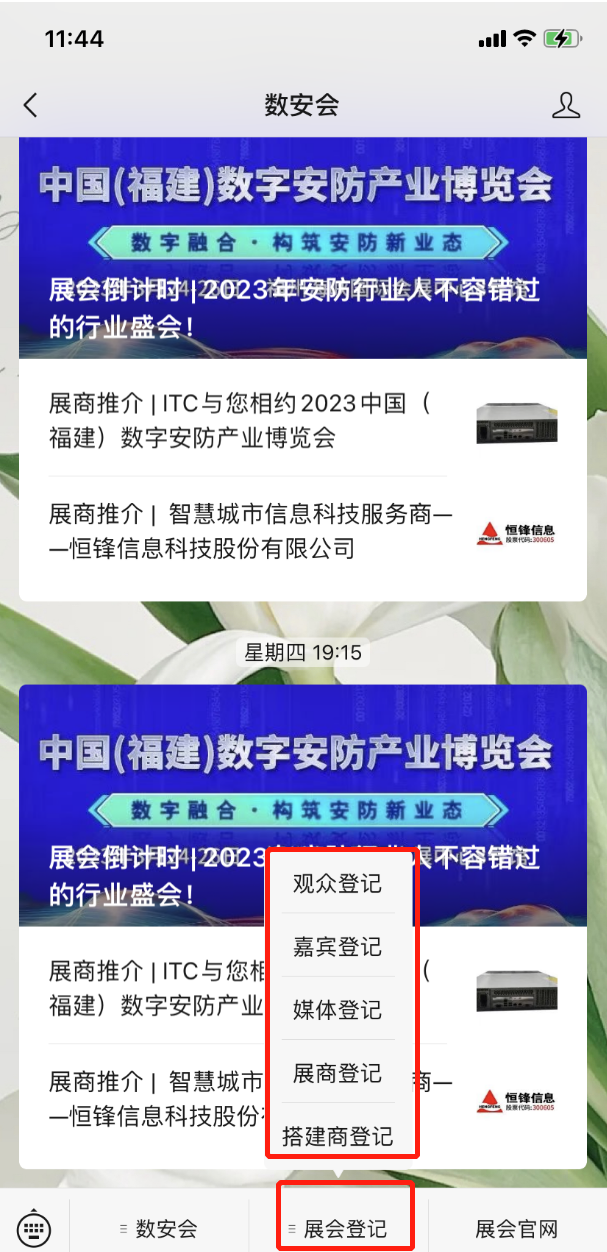Select 观众登记 from the popup menu

click(x=337, y=883)
